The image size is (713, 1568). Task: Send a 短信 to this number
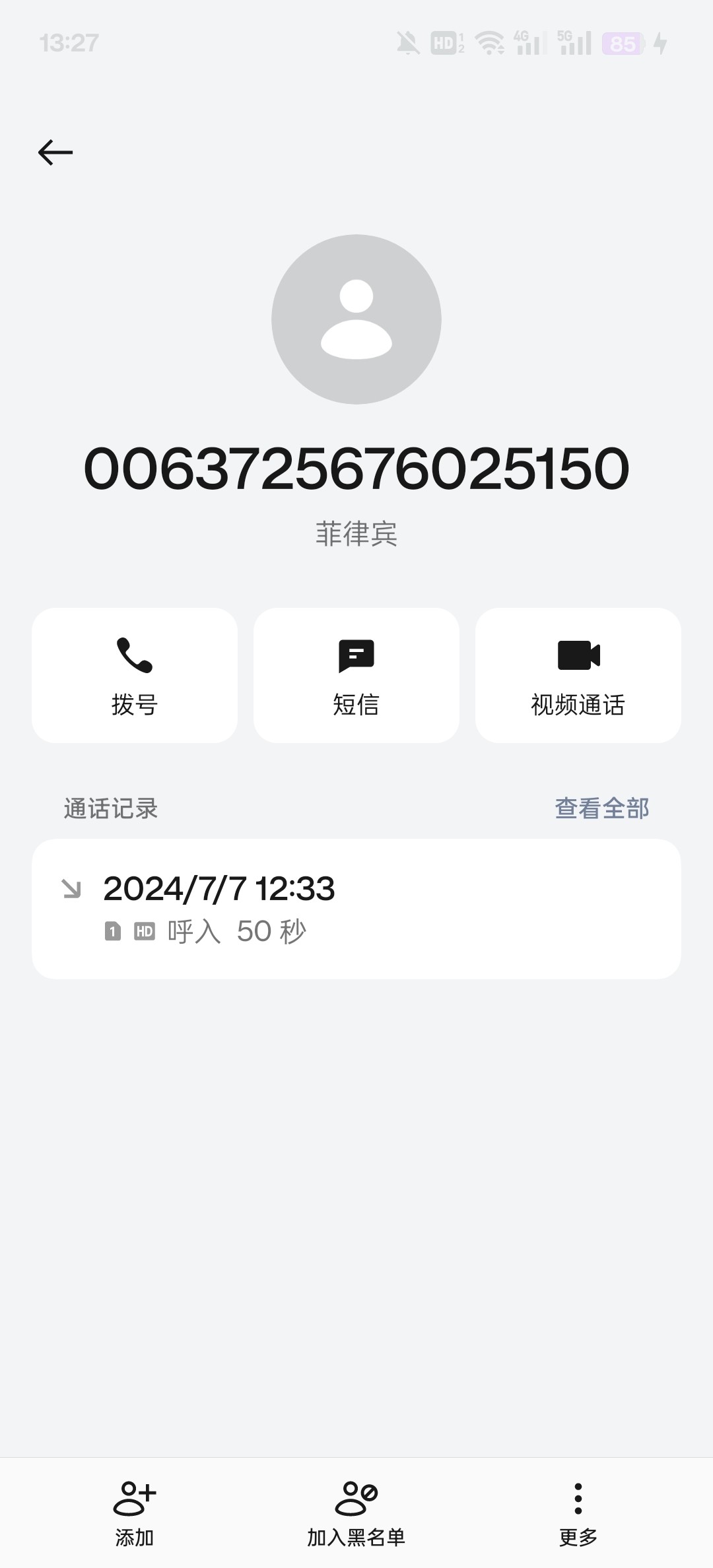(x=356, y=675)
